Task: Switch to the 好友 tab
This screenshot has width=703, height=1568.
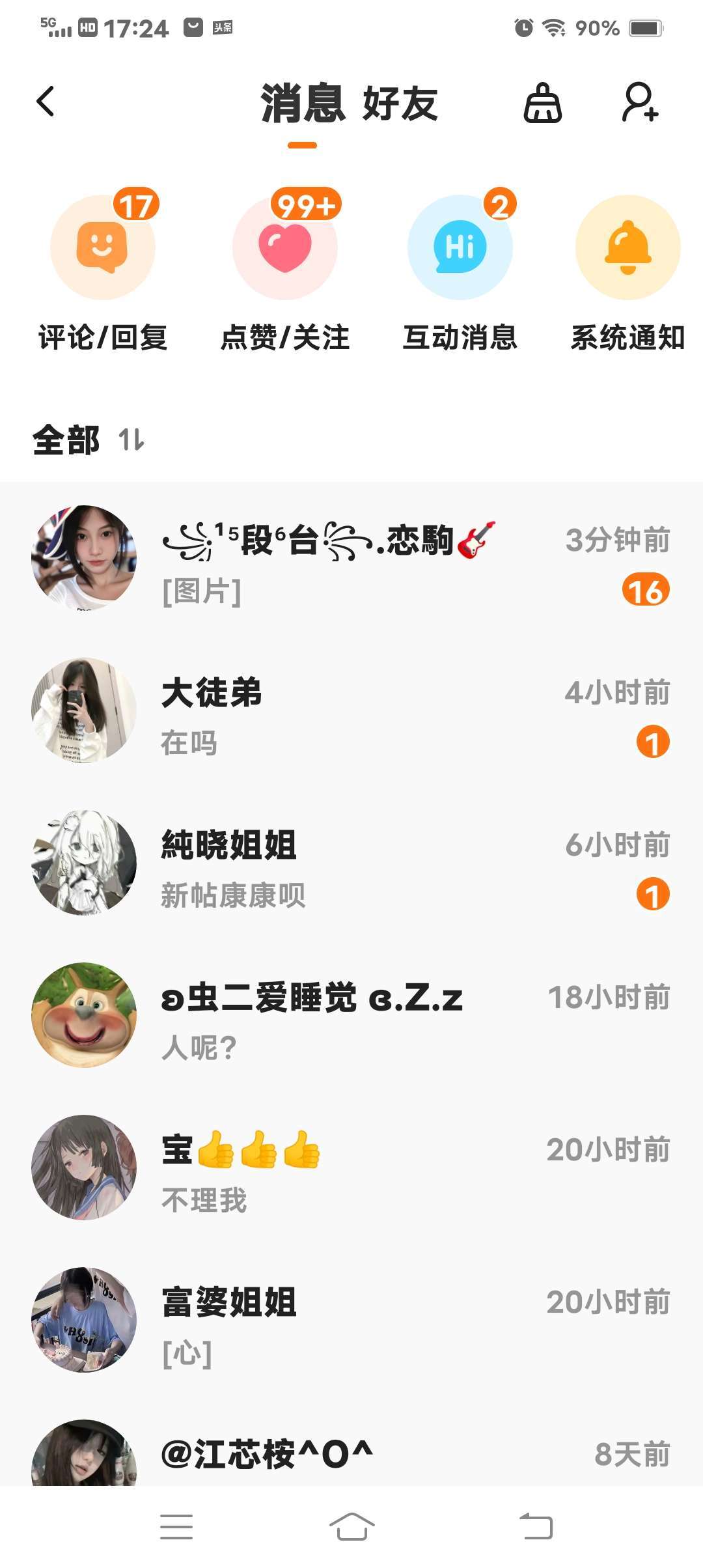Action: coord(400,104)
